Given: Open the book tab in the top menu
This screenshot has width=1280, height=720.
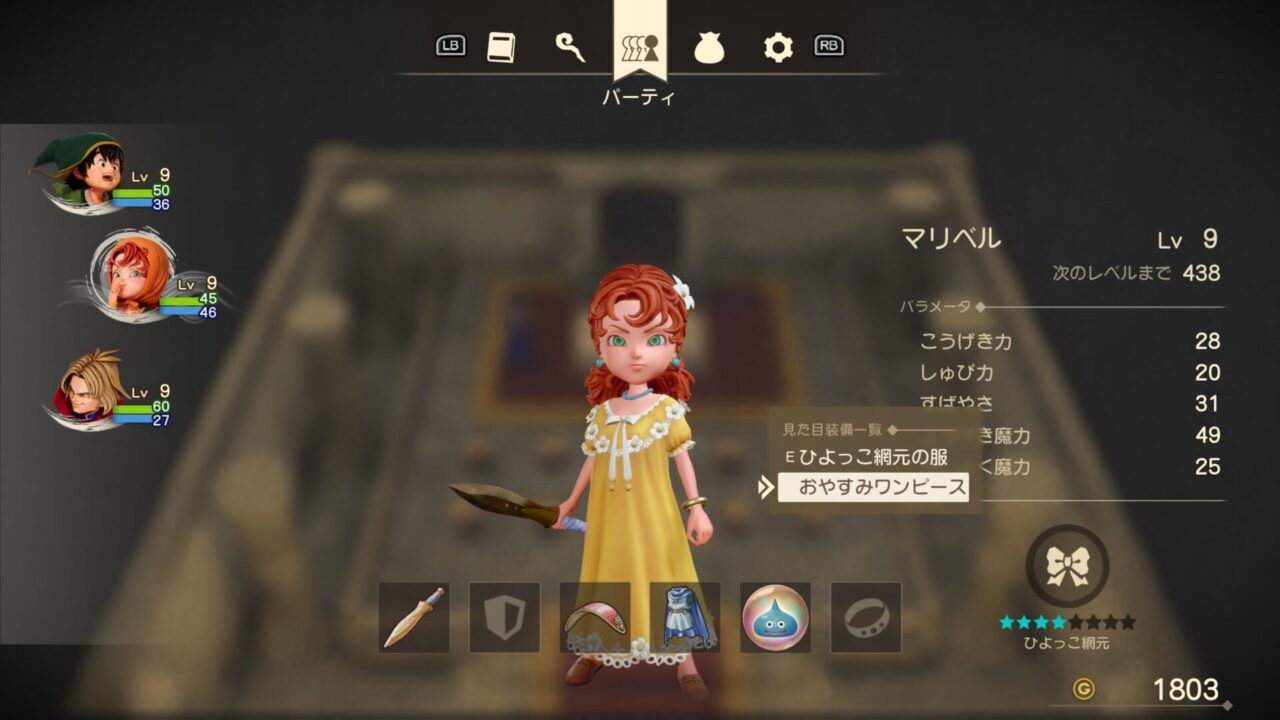Looking at the screenshot, I should 501,47.
